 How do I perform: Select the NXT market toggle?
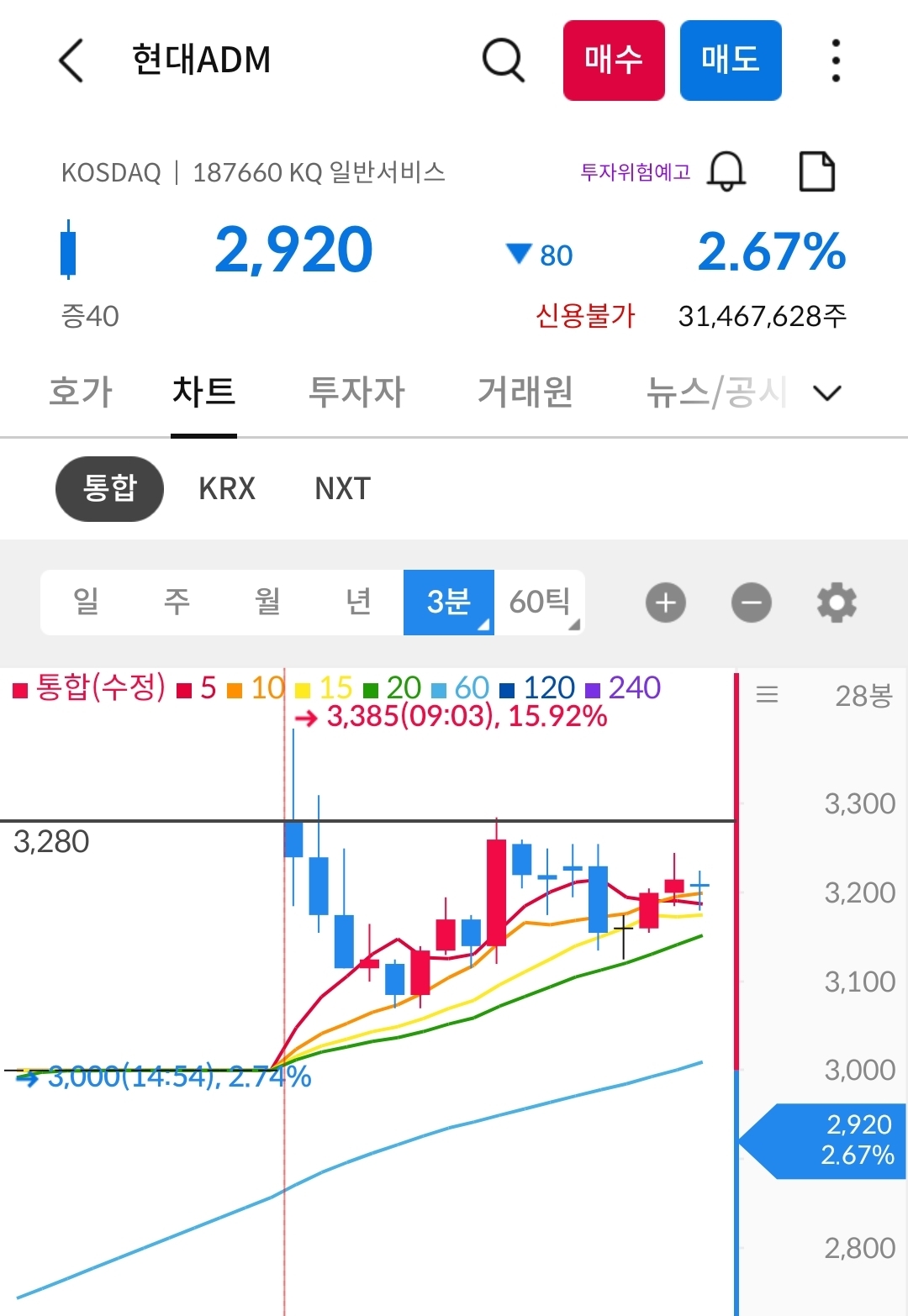click(x=340, y=488)
